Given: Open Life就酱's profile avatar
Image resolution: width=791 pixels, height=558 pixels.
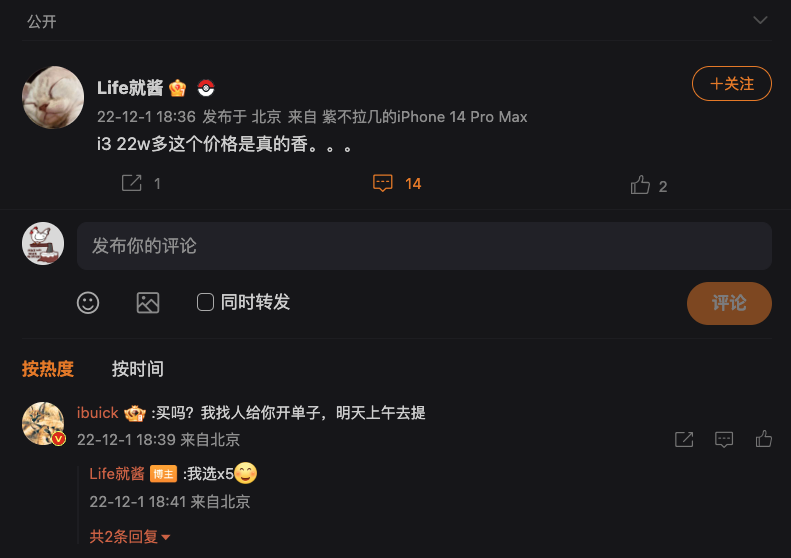Looking at the screenshot, I should [x=53, y=97].
